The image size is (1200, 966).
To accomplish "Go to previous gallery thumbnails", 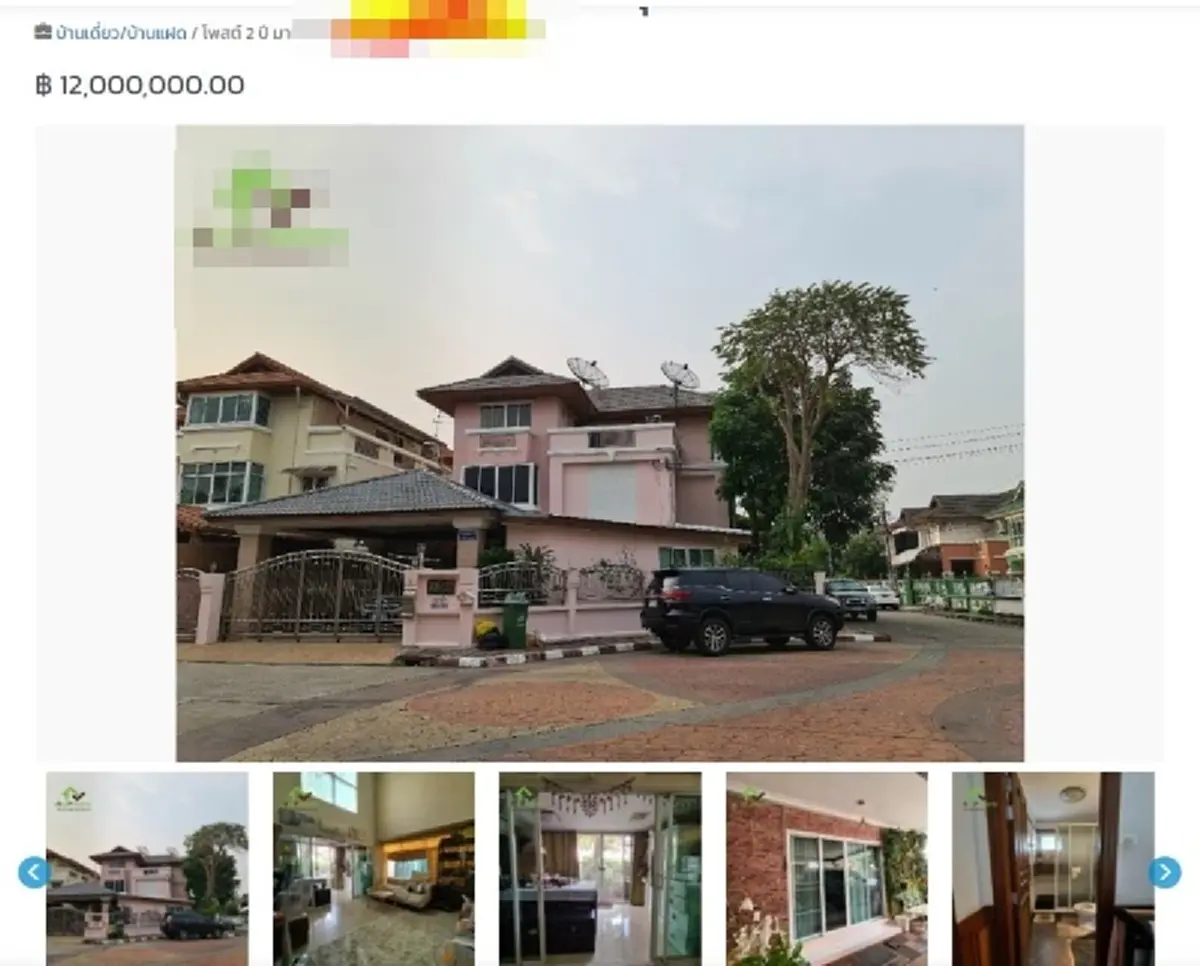I will coord(33,872).
